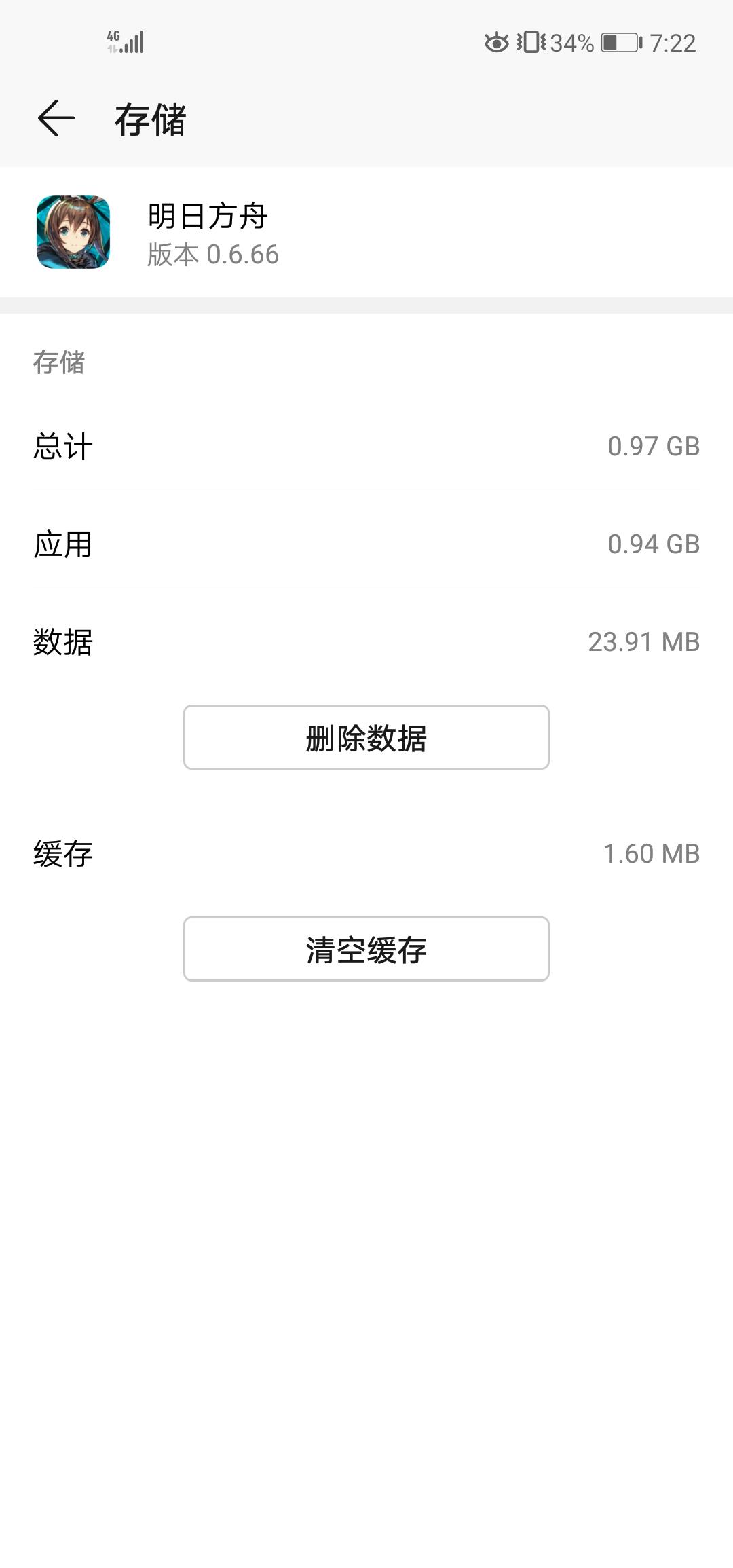
Task: Go back from the 存储 page
Action: tap(56, 118)
